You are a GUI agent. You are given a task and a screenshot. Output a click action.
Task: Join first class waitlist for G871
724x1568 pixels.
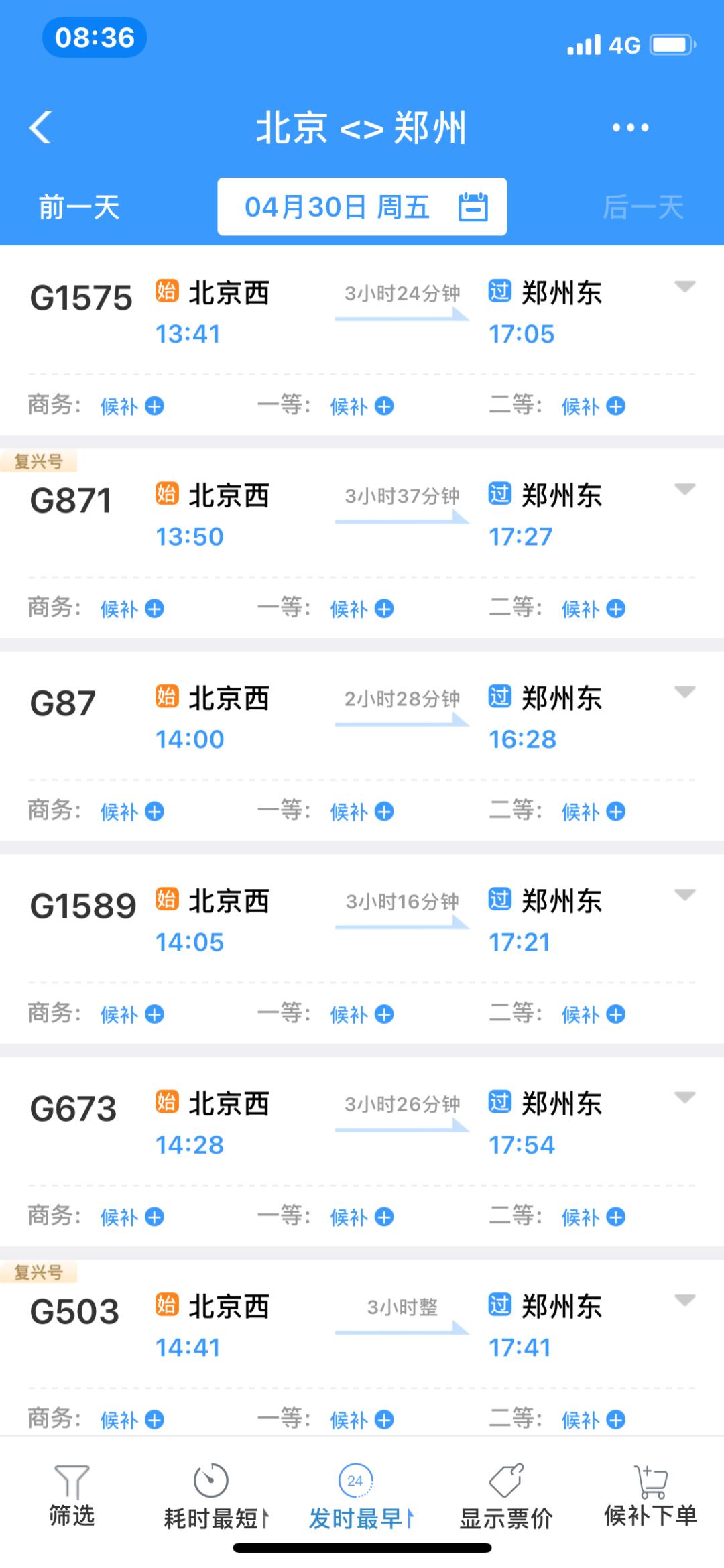[x=362, y=609]
